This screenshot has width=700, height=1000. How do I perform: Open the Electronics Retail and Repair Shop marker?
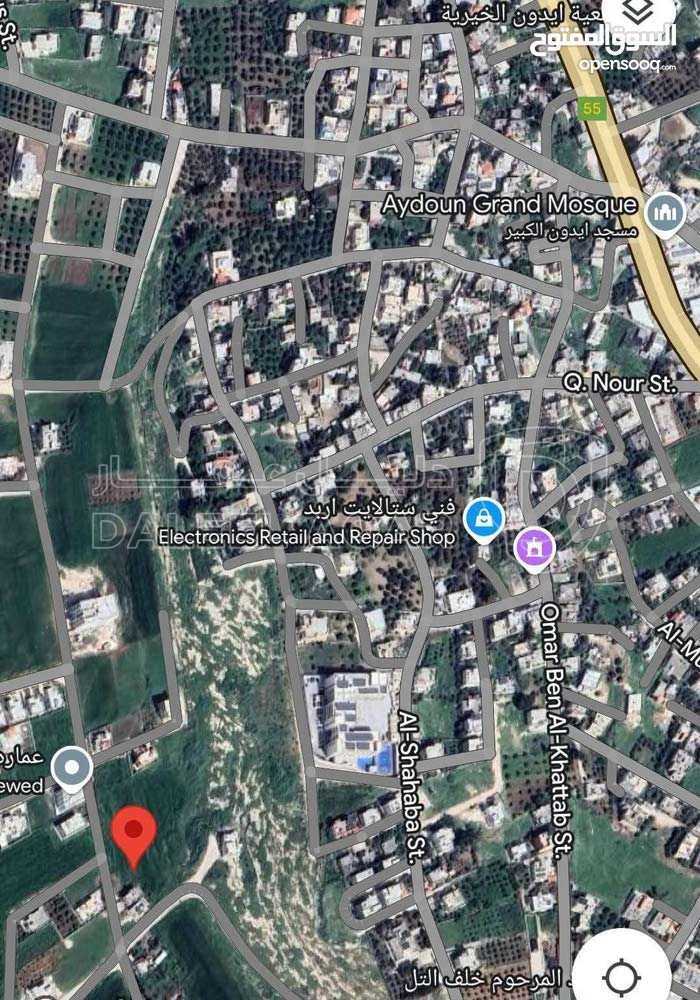tap(485, 520)
